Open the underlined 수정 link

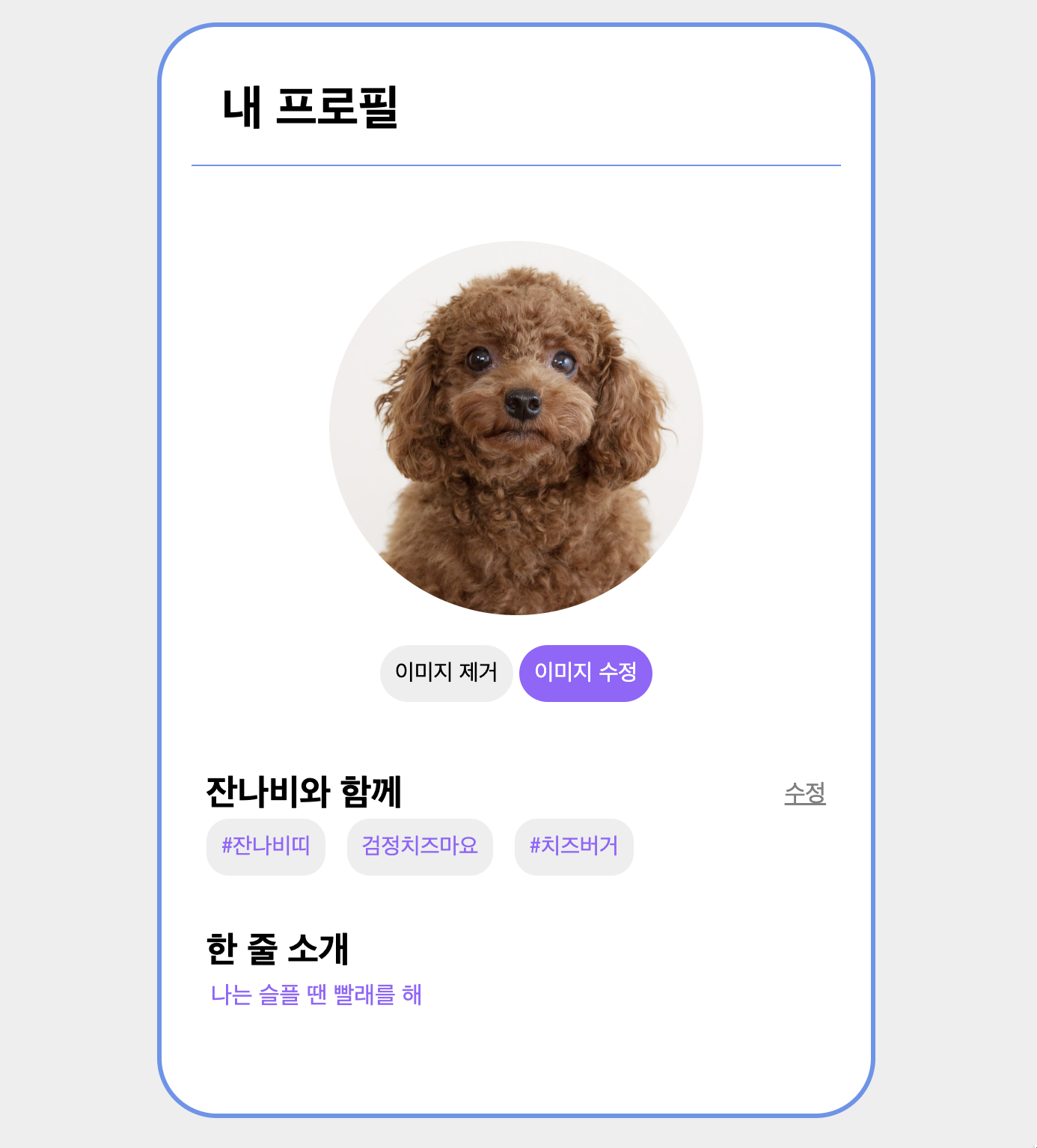pos(804,793)
